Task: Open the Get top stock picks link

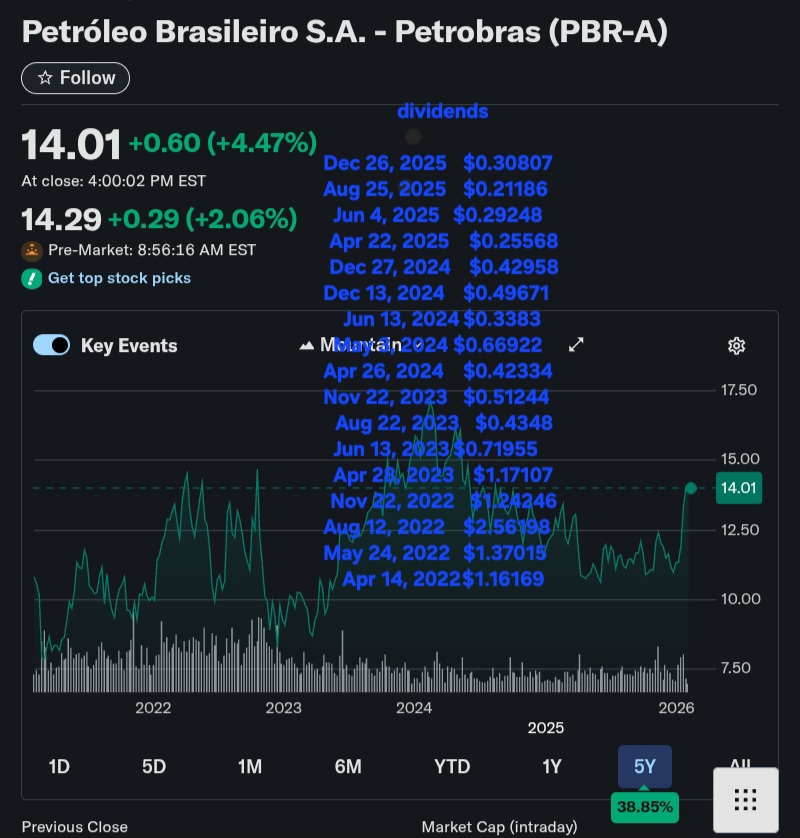Action: tap(118, 278)
